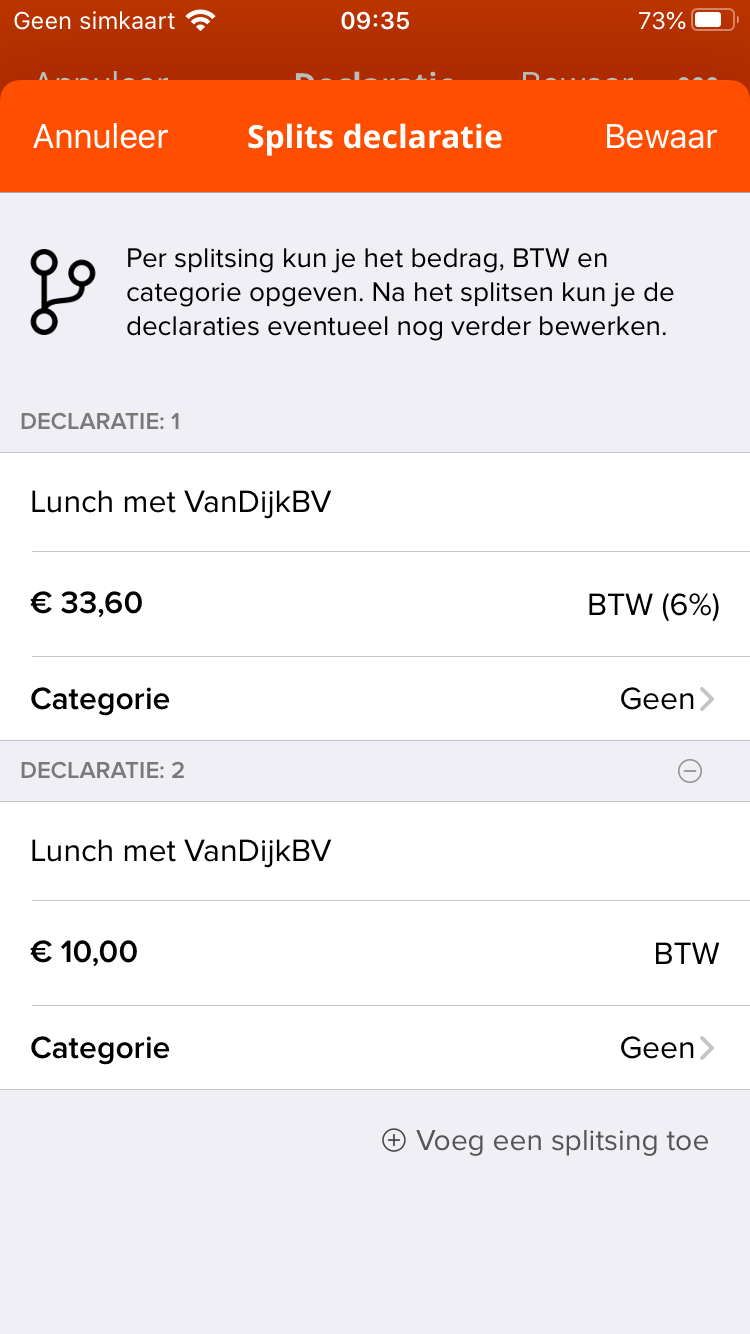Save the split with Bewaar
Viewport: 750px width, 1334px height.
(x=660, y=137)
